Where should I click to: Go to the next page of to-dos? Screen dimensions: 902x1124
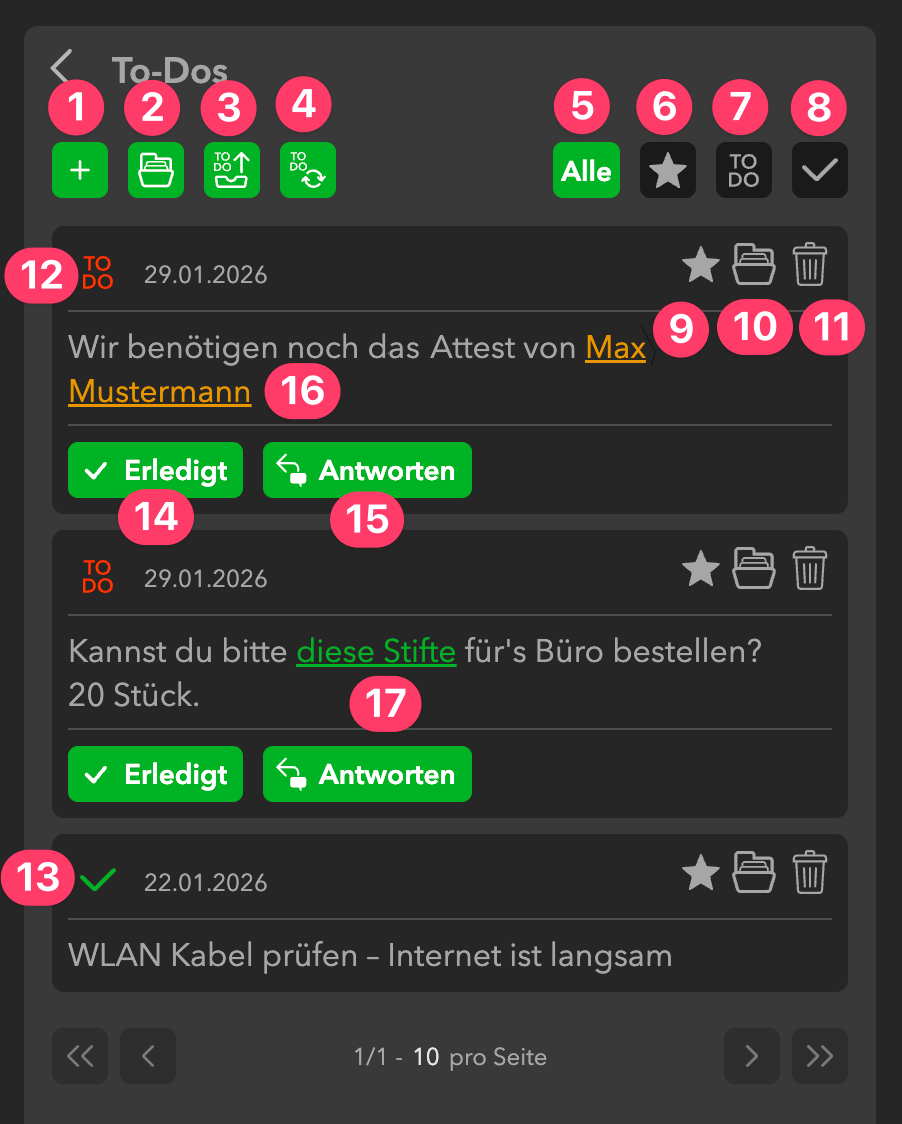pos(752,1056)
